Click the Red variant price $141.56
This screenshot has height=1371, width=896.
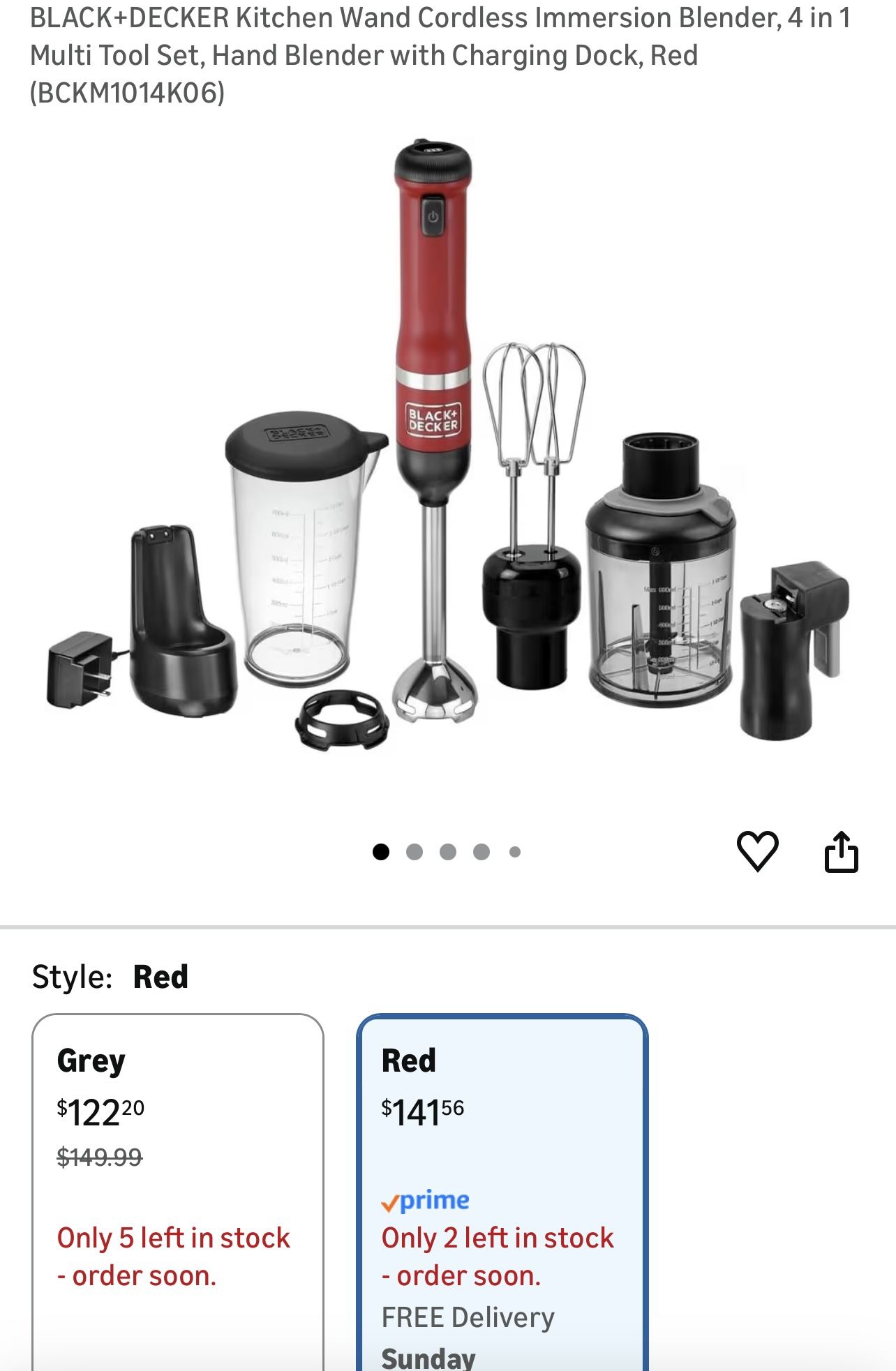tap(424, 1108)
